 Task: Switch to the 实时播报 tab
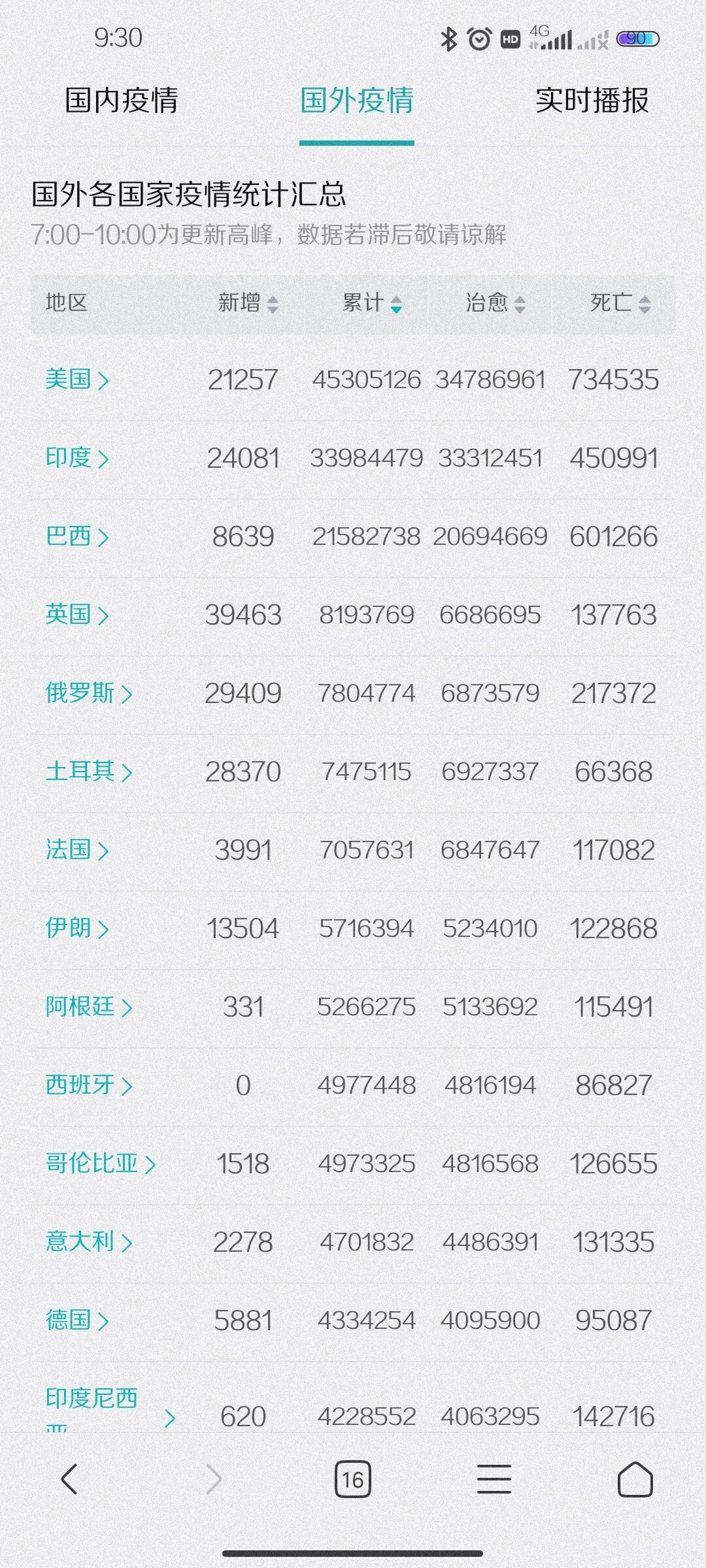pyautogui.click(x=592, y=101)
